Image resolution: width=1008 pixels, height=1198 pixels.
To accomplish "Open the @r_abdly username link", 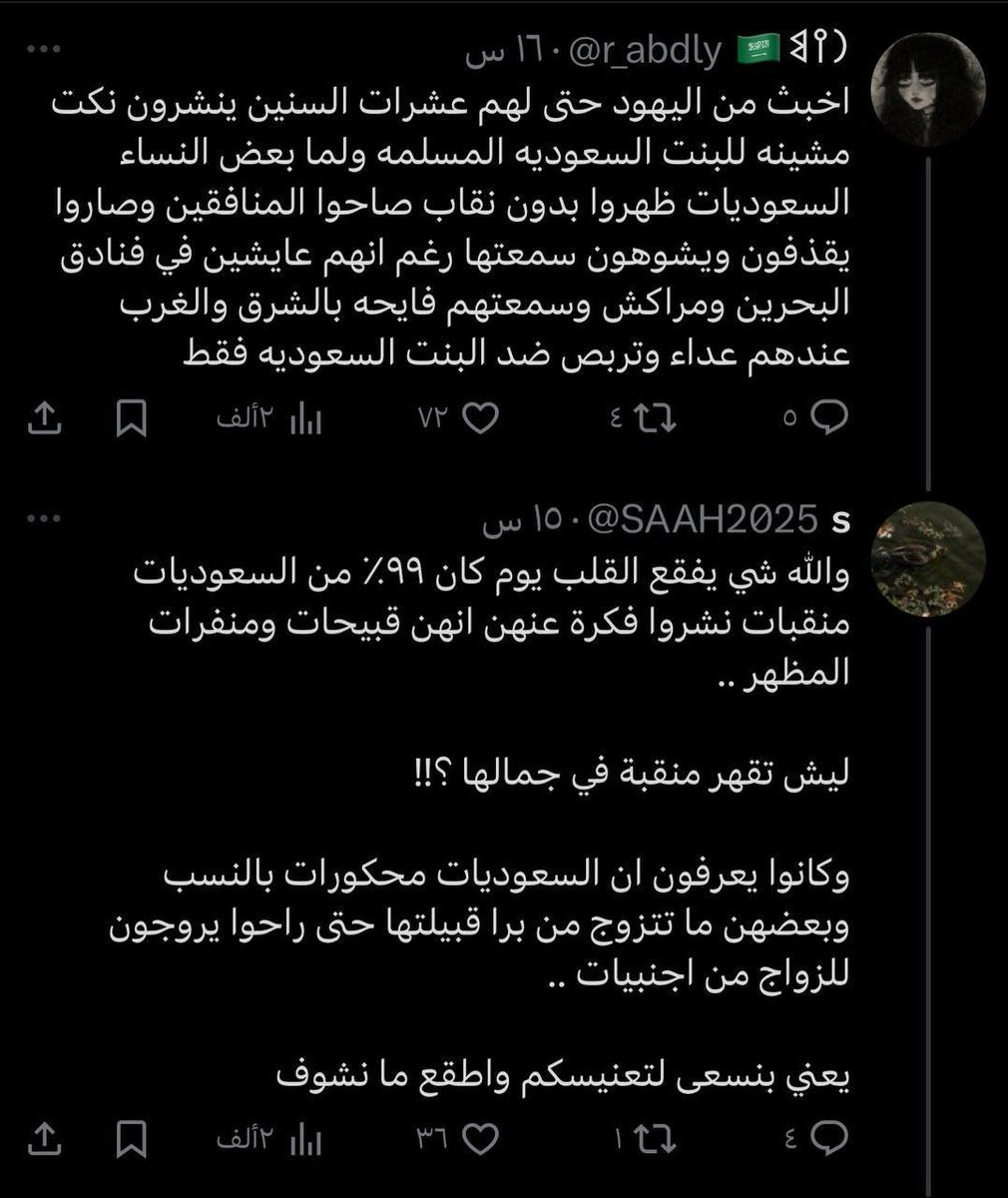I will pyautogui.click(x=645, y=52).
